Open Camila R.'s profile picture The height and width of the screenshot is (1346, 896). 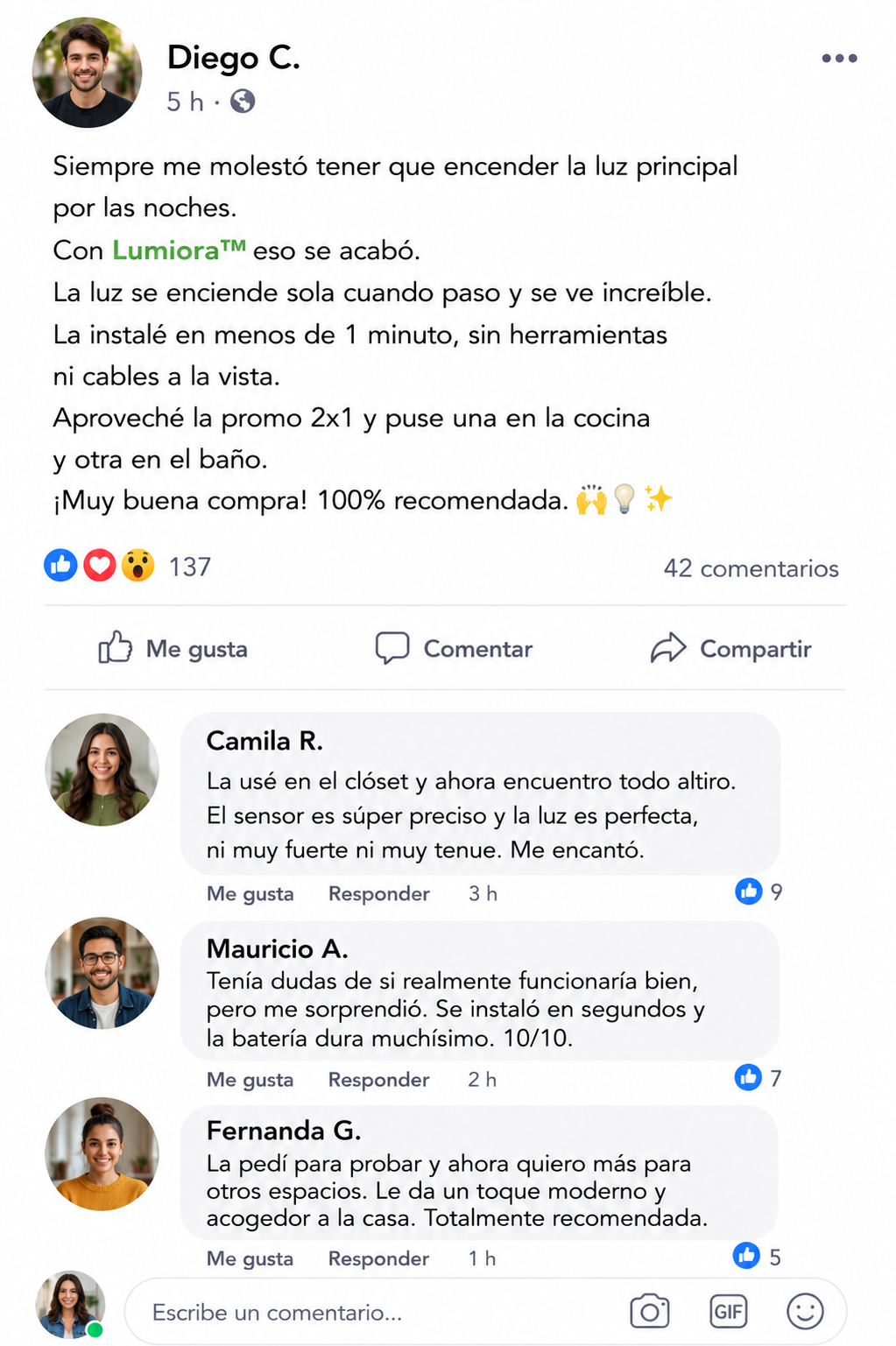coord(102,770)
